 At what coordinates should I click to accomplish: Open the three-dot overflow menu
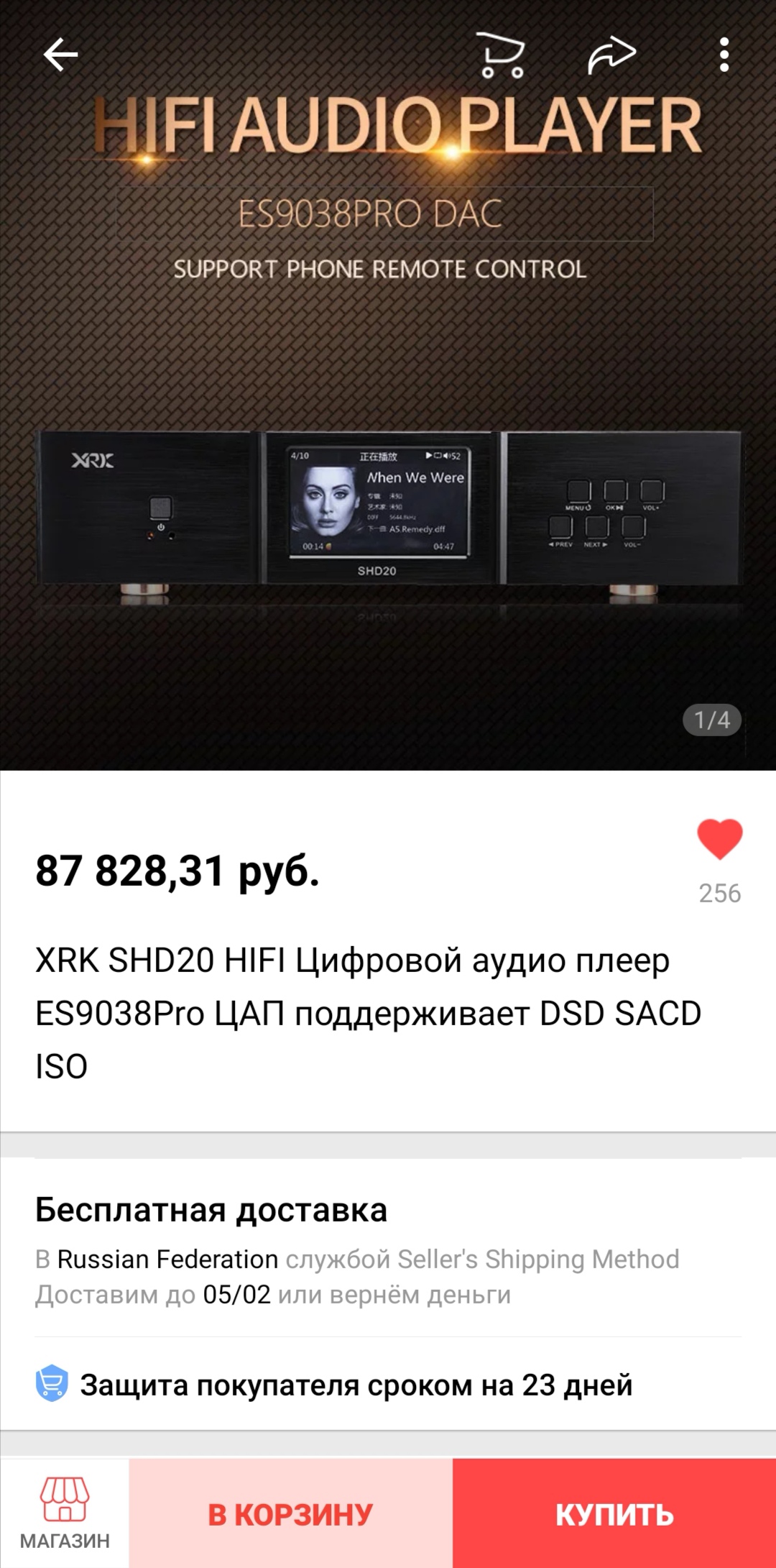724,55
